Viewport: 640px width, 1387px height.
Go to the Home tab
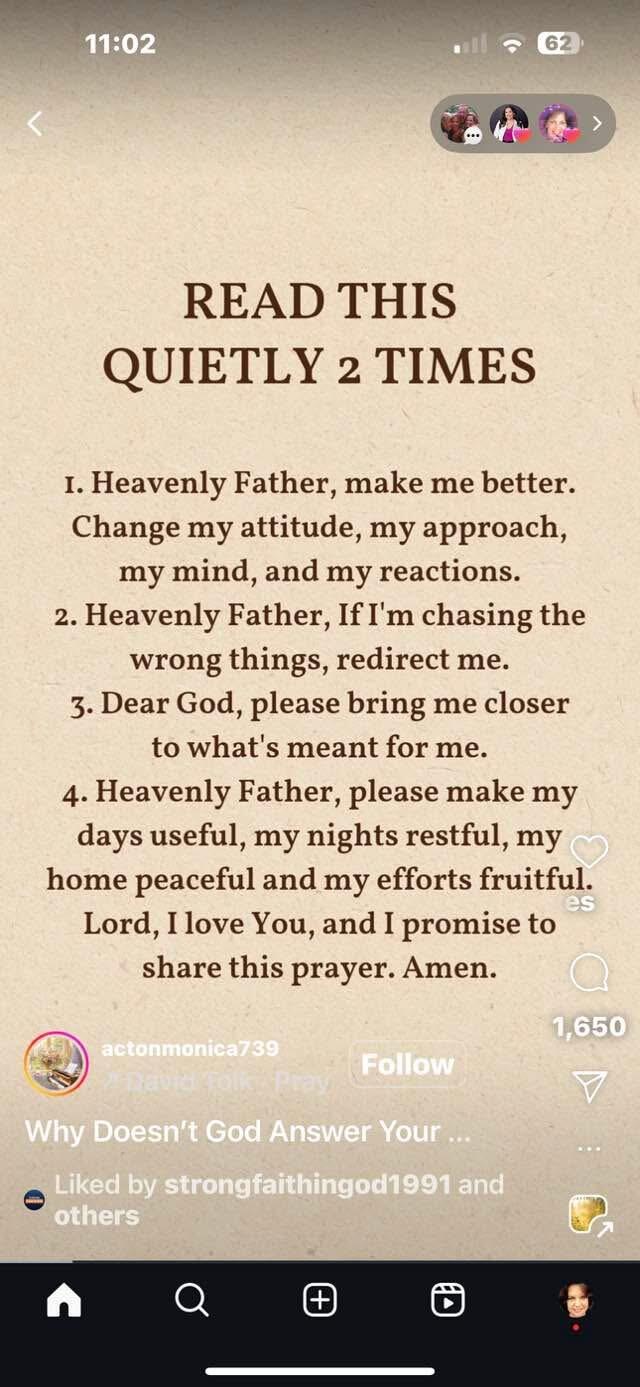[x=65, y=1300]
